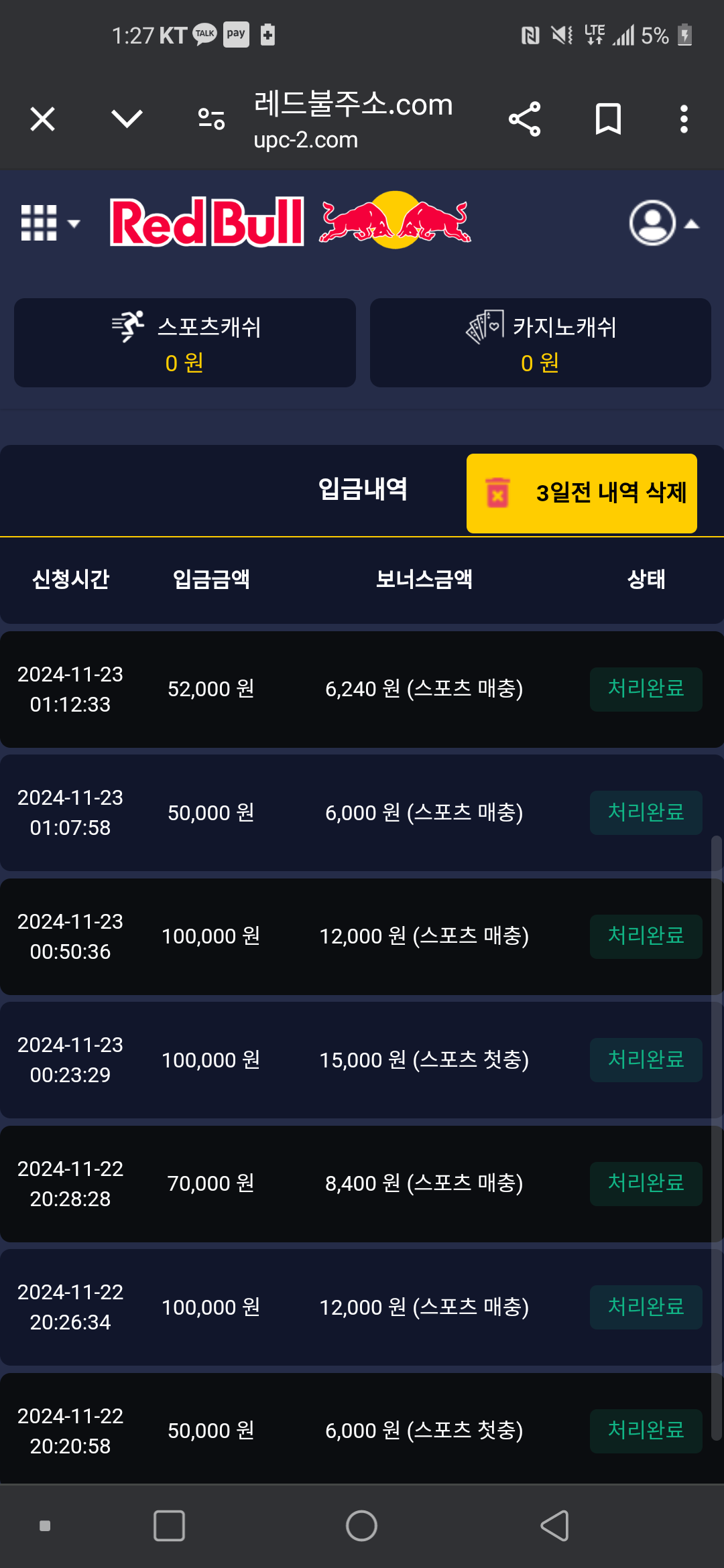
Task: Open the browser overflow menu
Action: pyautogui.click(x=684, y=119)
